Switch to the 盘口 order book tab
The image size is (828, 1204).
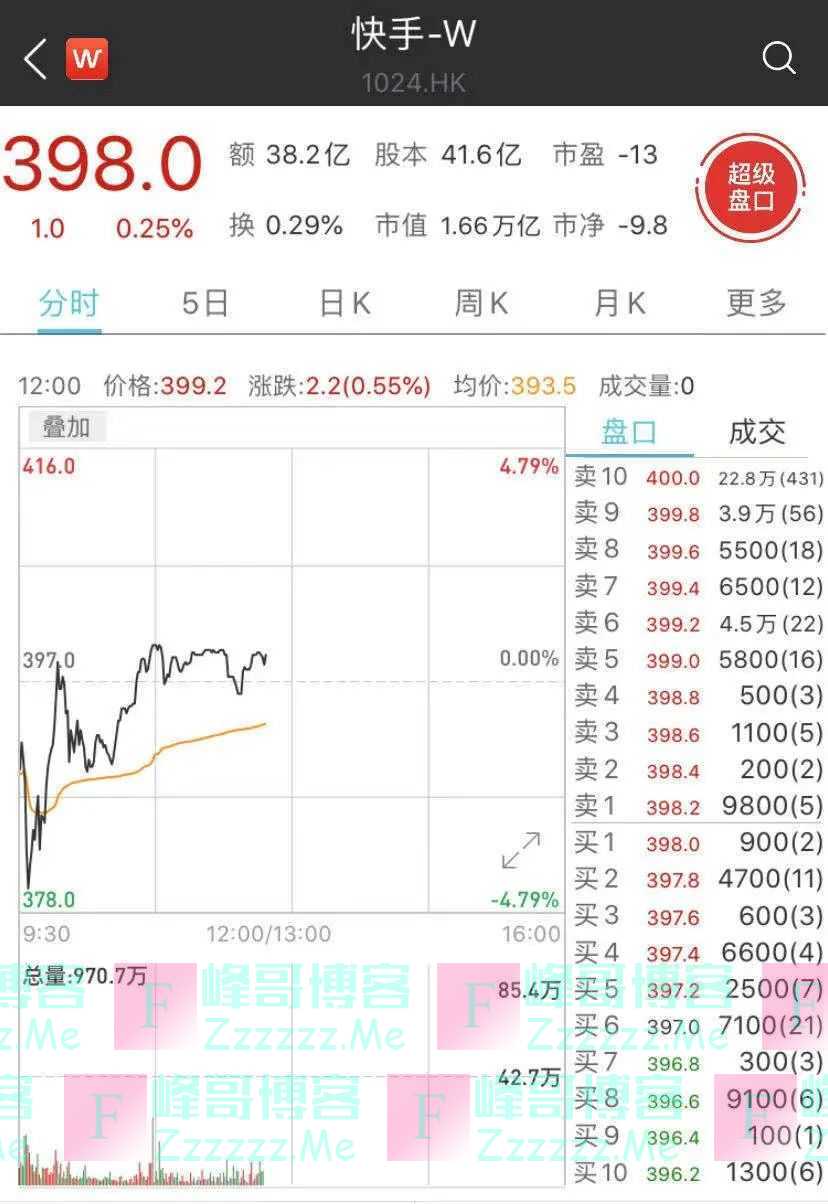pyautogui.click(x=629, y=433)
